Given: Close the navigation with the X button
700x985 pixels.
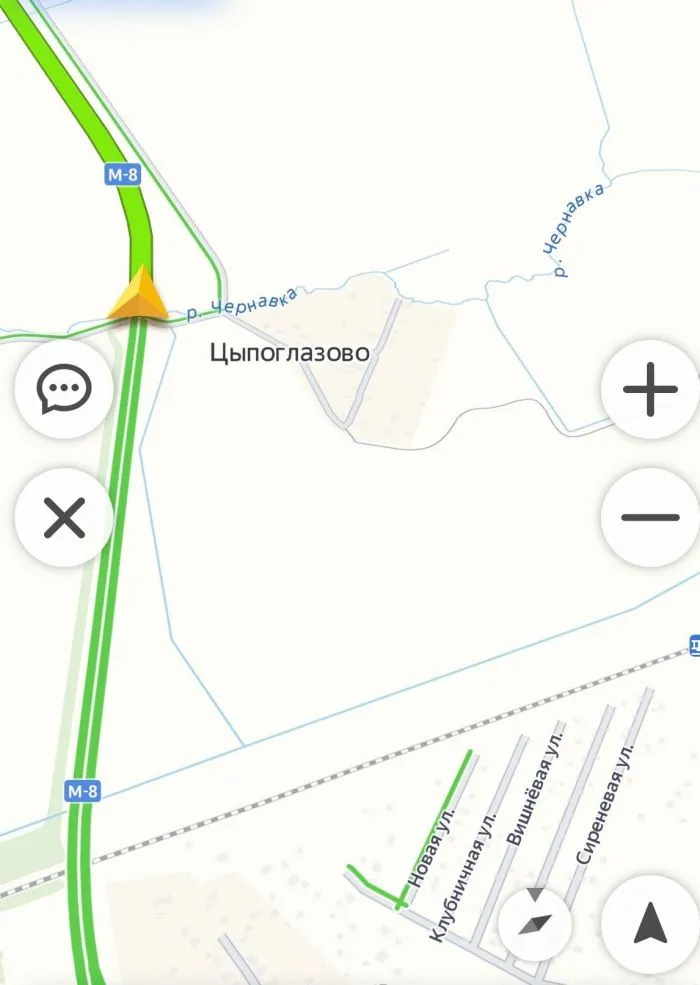Looking at the screenshot, I should click(x=64, y=519).
